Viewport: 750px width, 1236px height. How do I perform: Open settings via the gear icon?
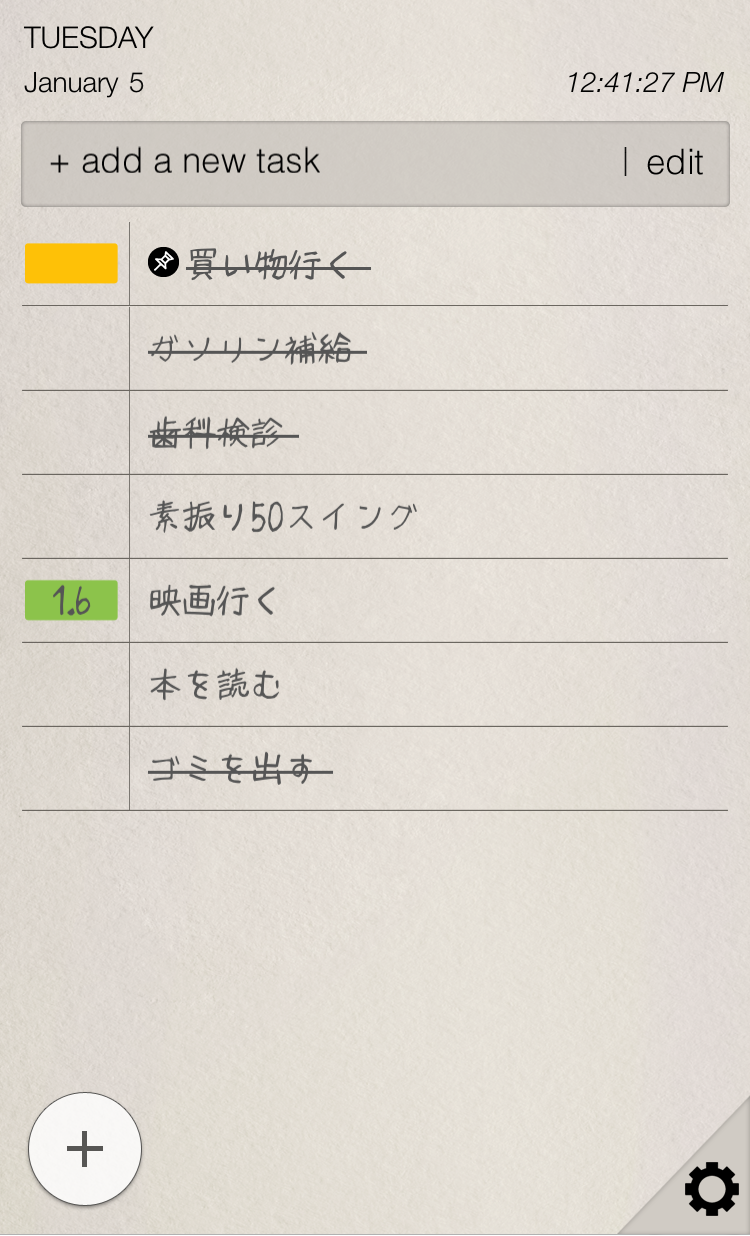(x=711, y=1190)
